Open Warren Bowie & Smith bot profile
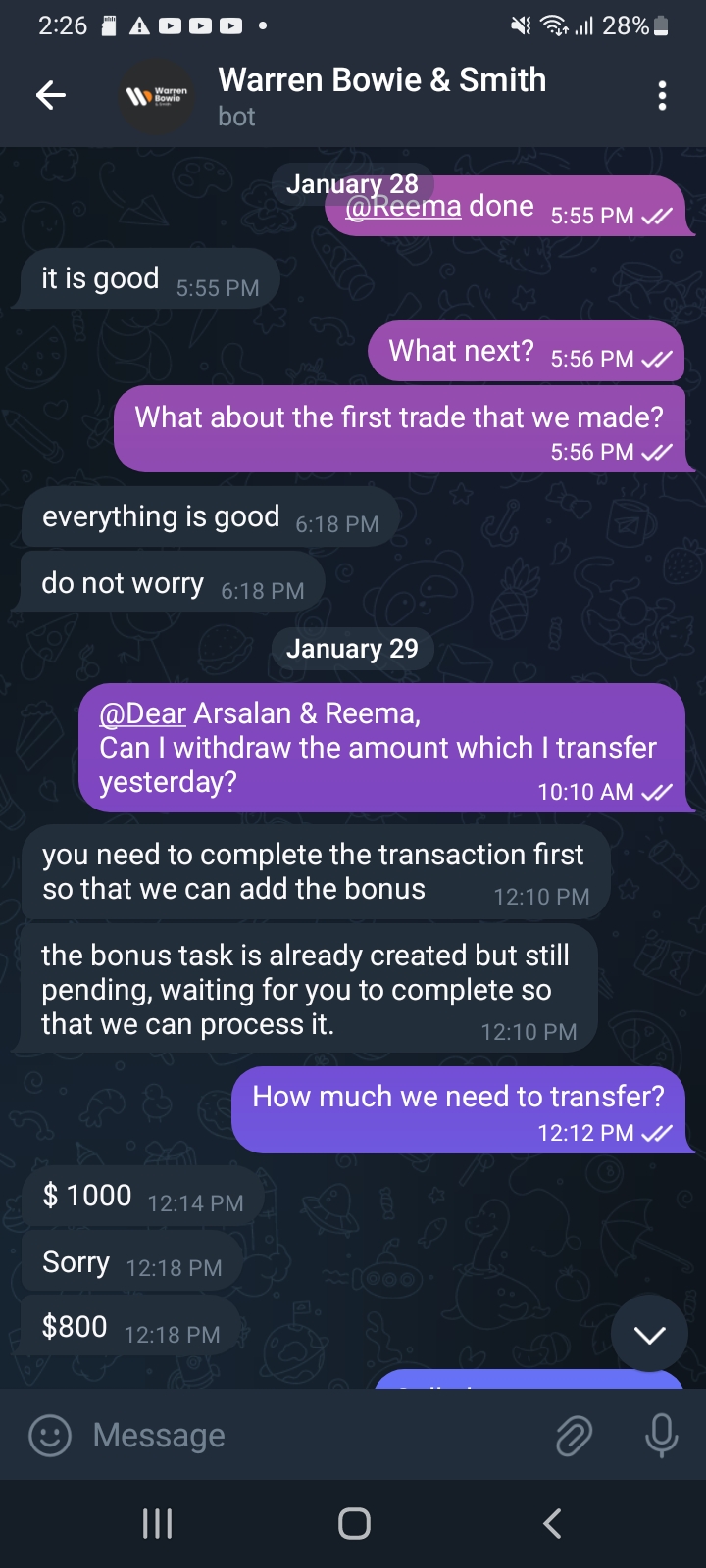This screenshot has height=1568, width=706. point(380,95)
